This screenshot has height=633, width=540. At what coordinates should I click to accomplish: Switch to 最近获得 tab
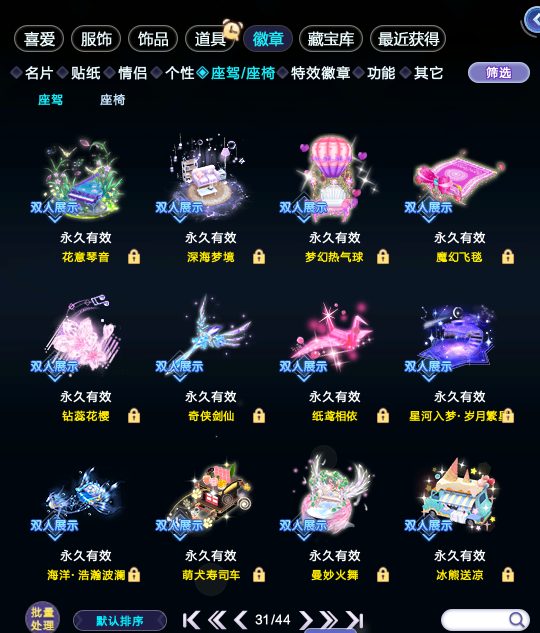(x=408, y=39)
